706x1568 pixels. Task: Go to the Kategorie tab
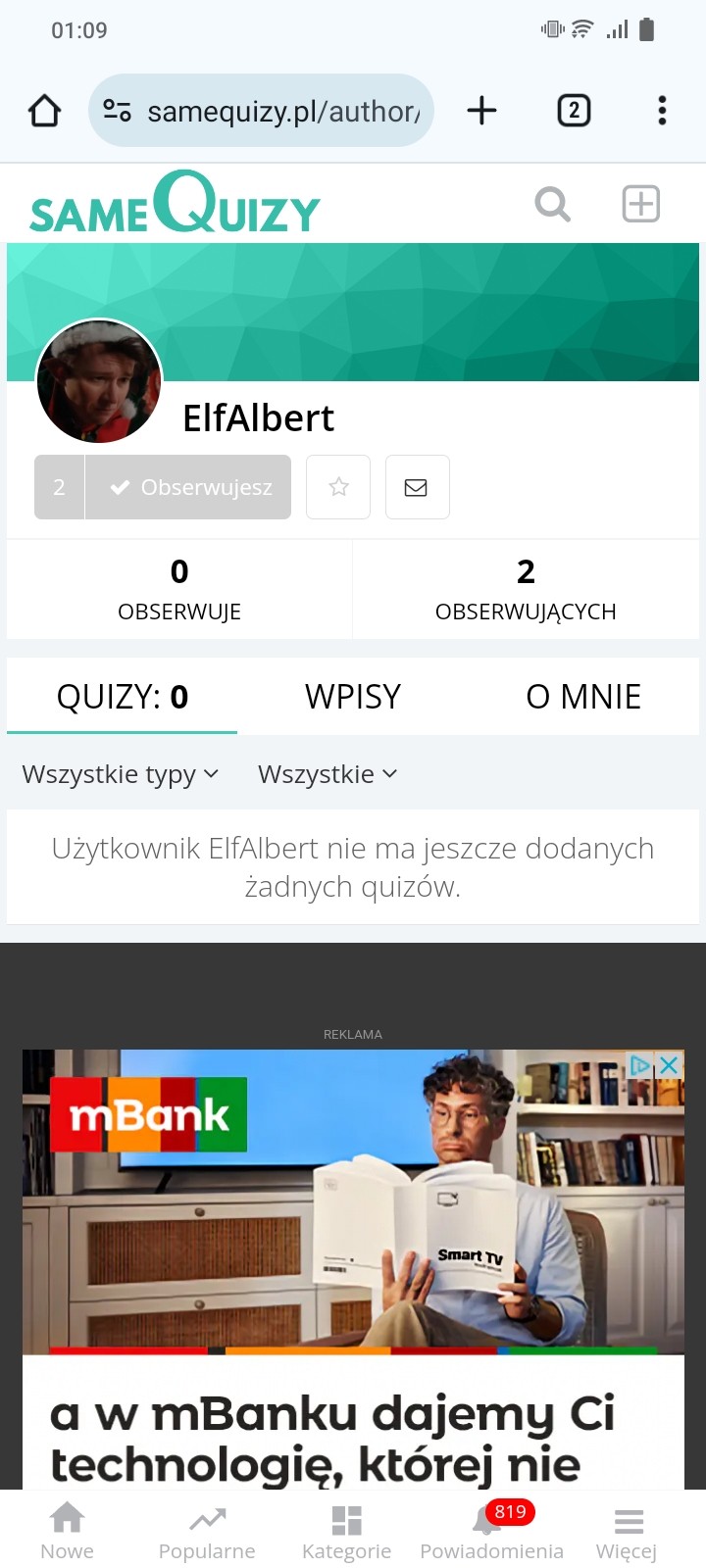coord(346,1531)
